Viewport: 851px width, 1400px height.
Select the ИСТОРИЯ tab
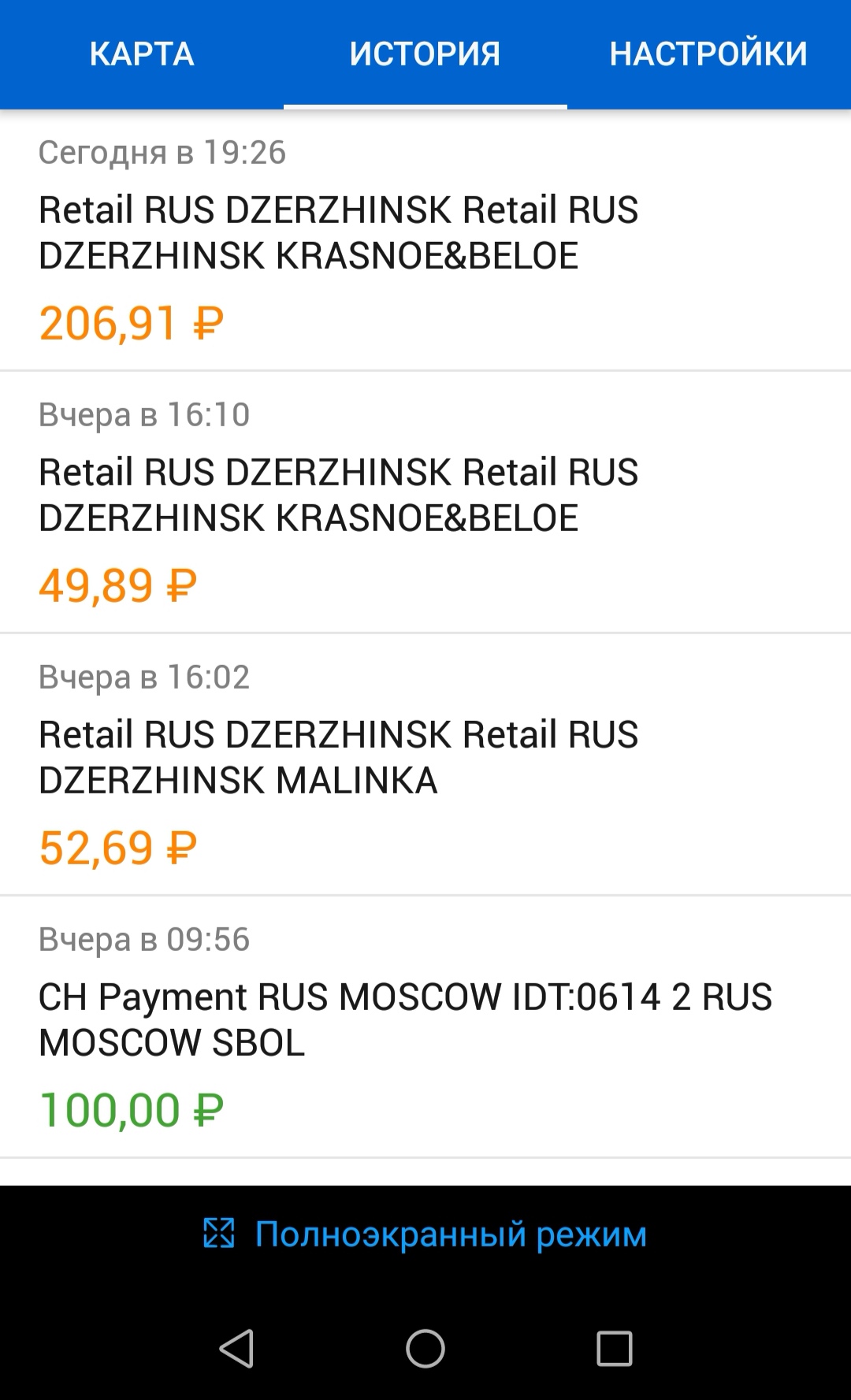[425, 54]
